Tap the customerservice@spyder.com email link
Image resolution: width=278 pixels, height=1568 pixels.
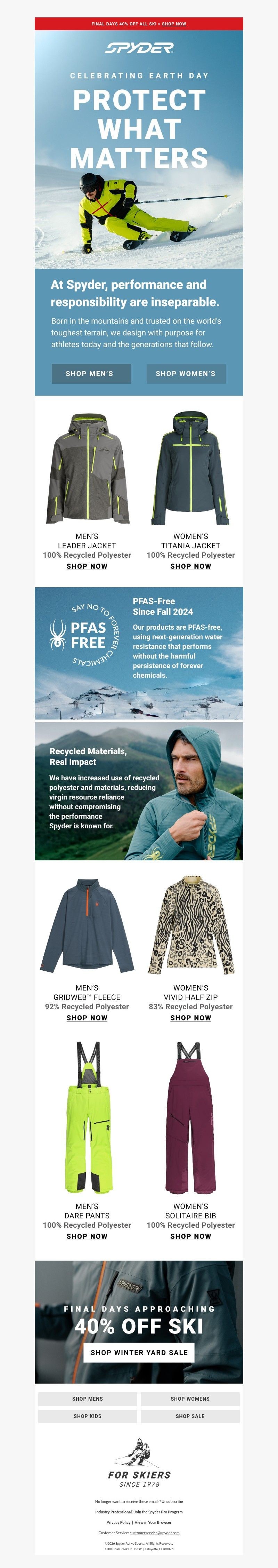click(x=155, y=1533)
